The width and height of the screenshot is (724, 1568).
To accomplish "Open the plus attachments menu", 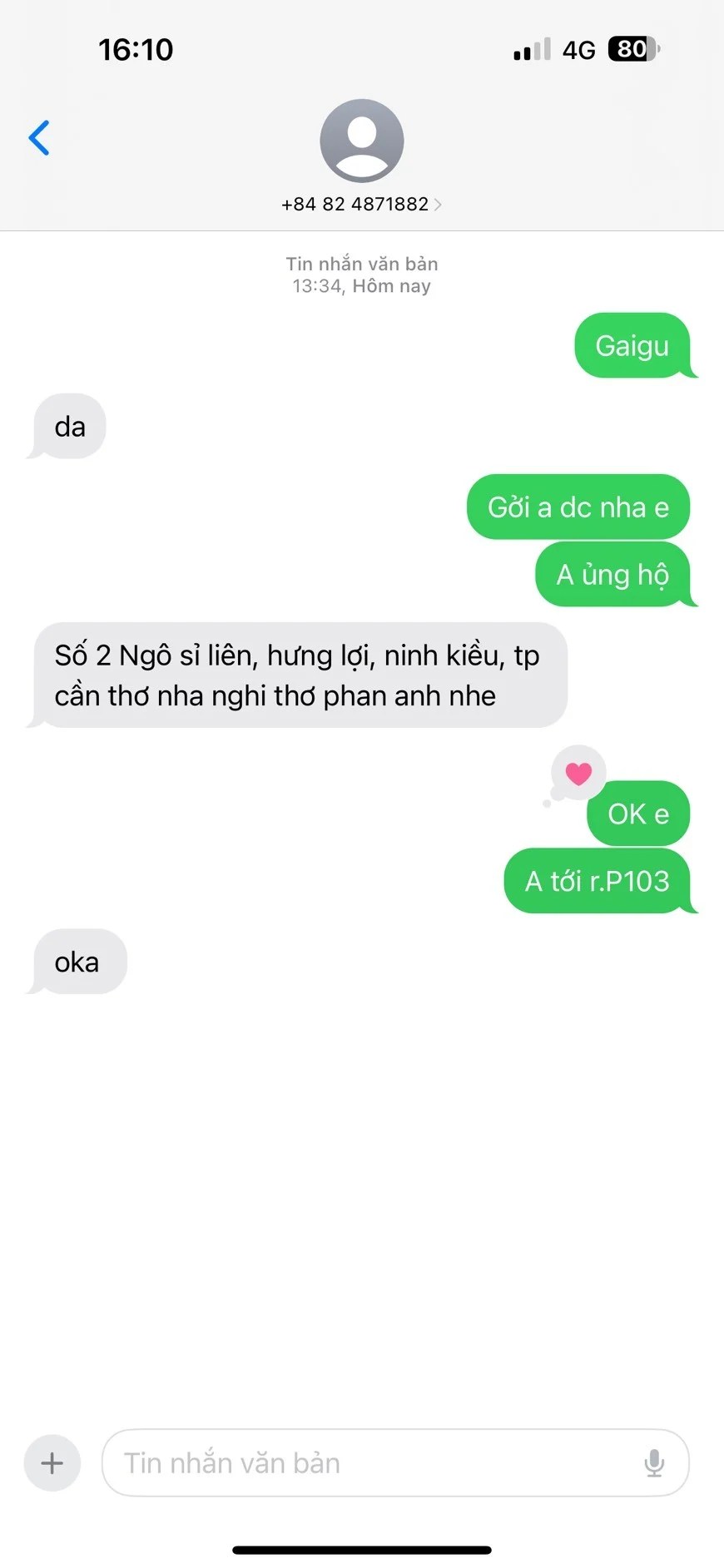I will point(52,1462).
